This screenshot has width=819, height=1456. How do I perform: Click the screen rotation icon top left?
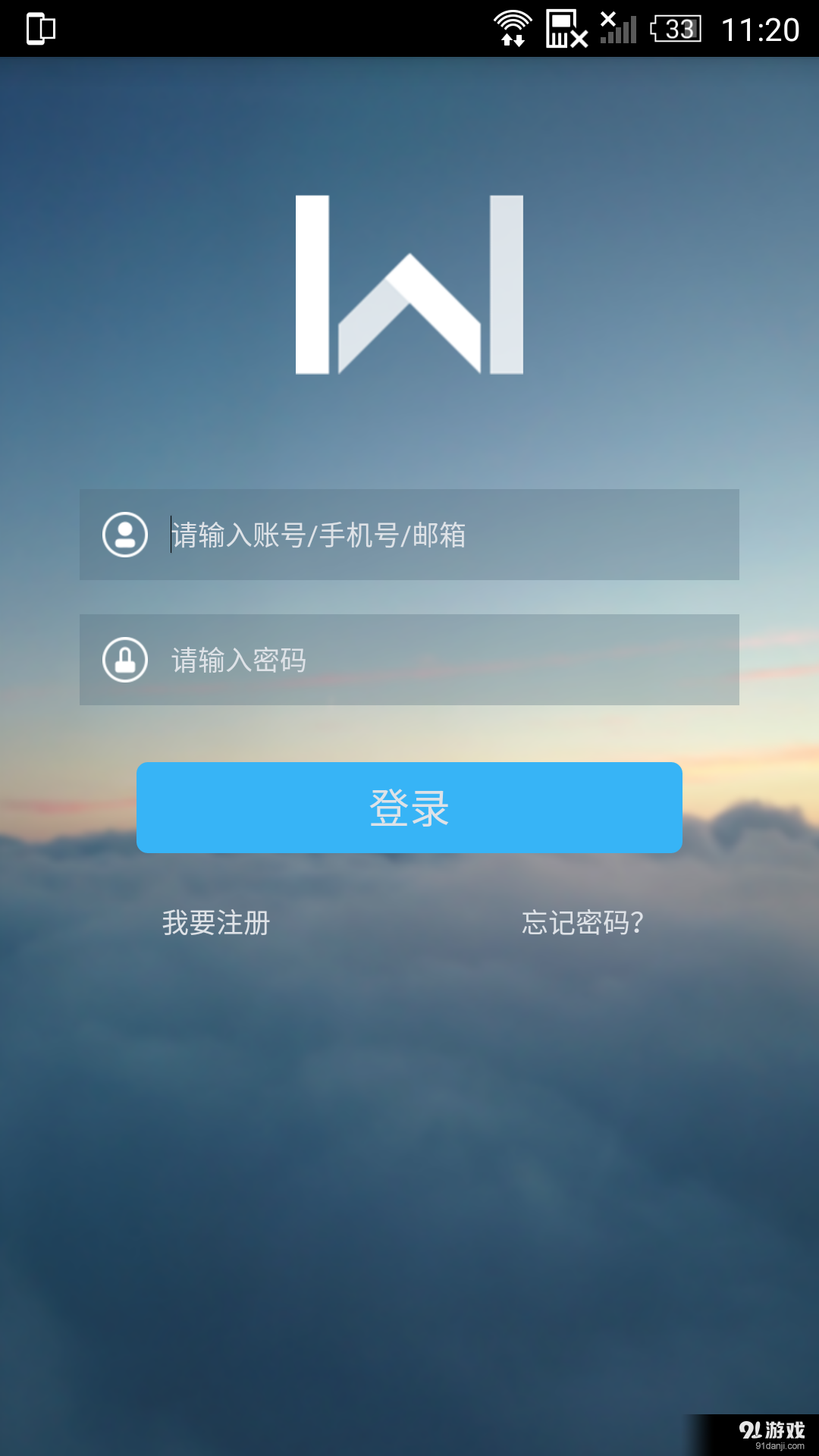coord(42,30)
